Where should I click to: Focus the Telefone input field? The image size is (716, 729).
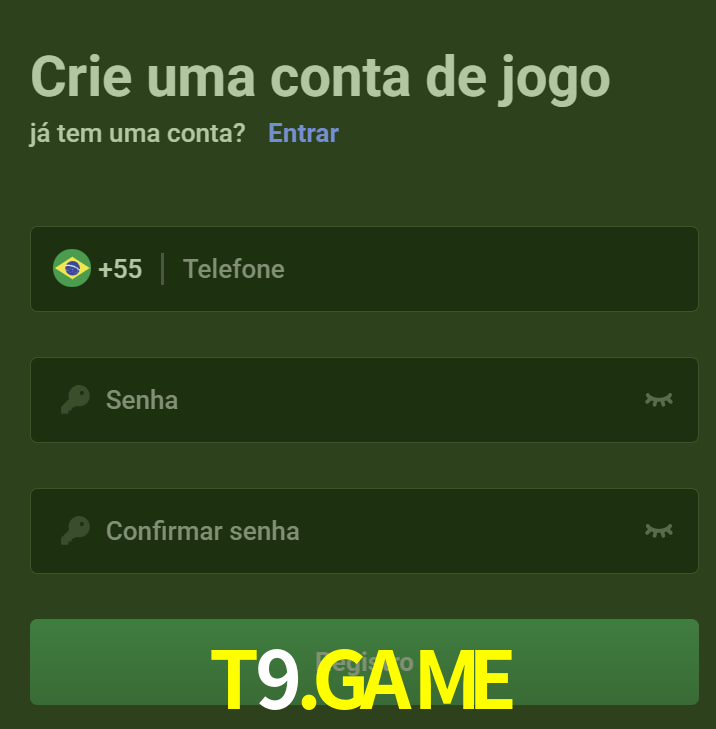pos(430,269)
